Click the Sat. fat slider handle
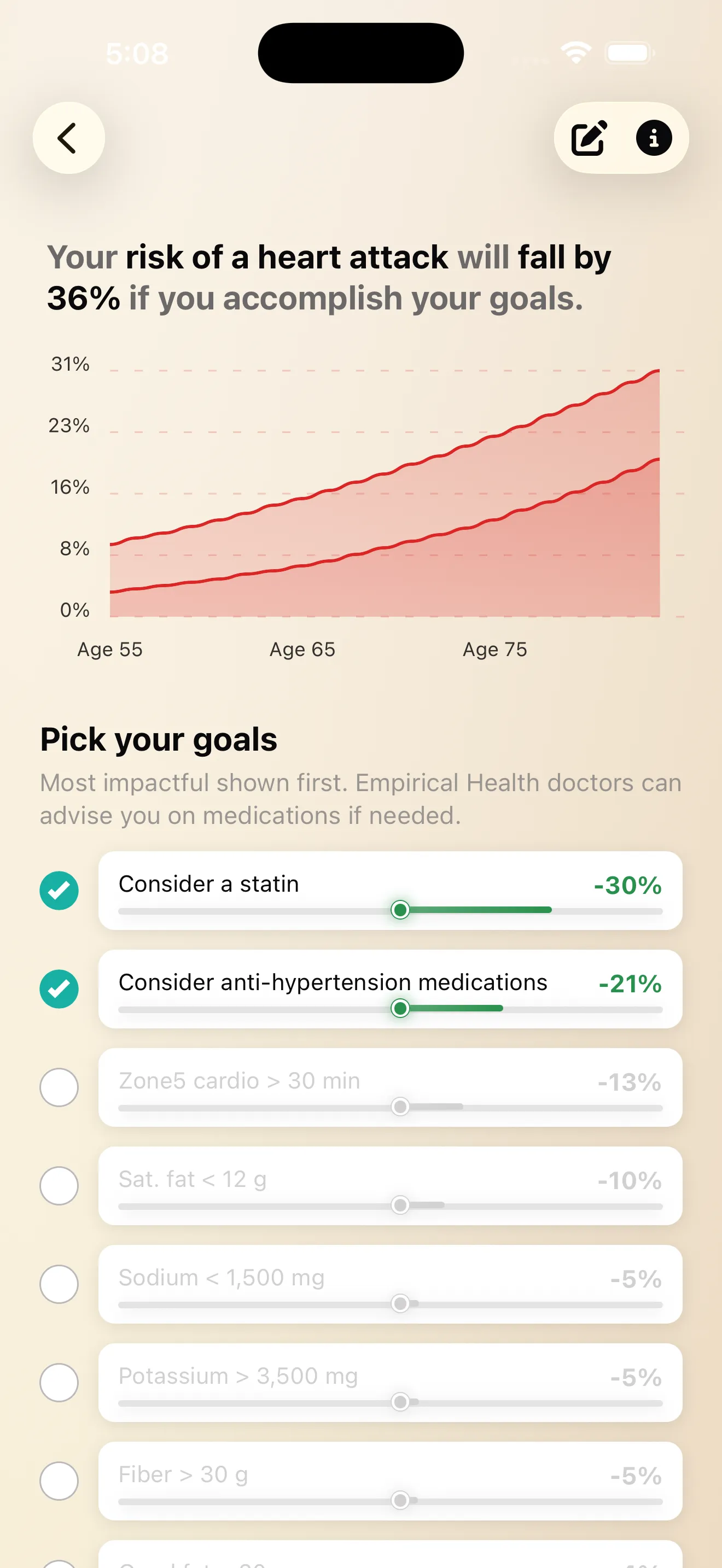 click(x=401, y=1205)
